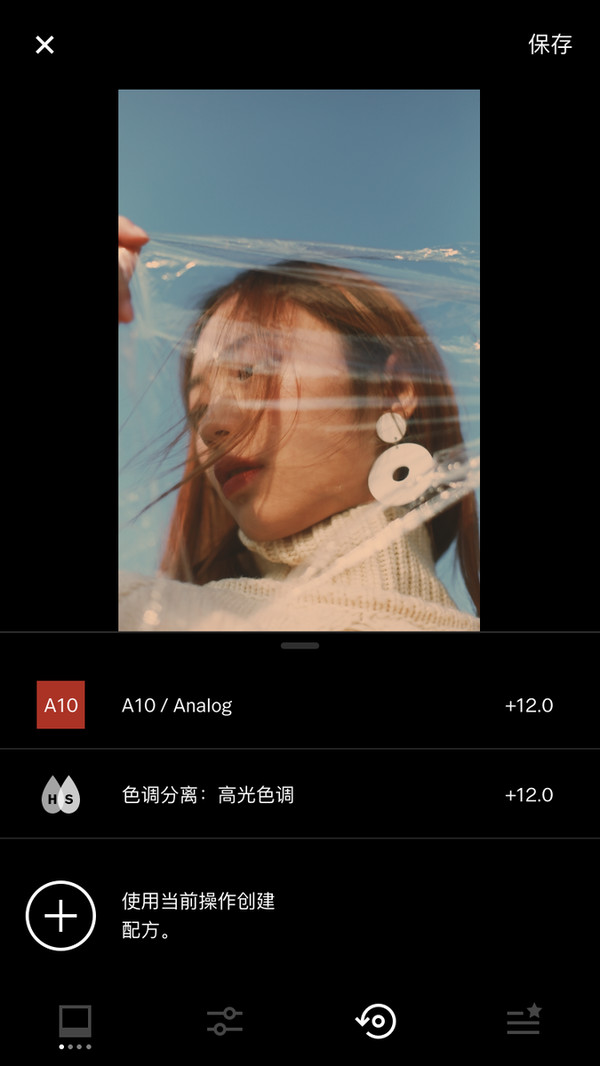Open the saved recipes tab
The width and height of the screenshot is (600, 1066).
click(x=524, y=1021)
